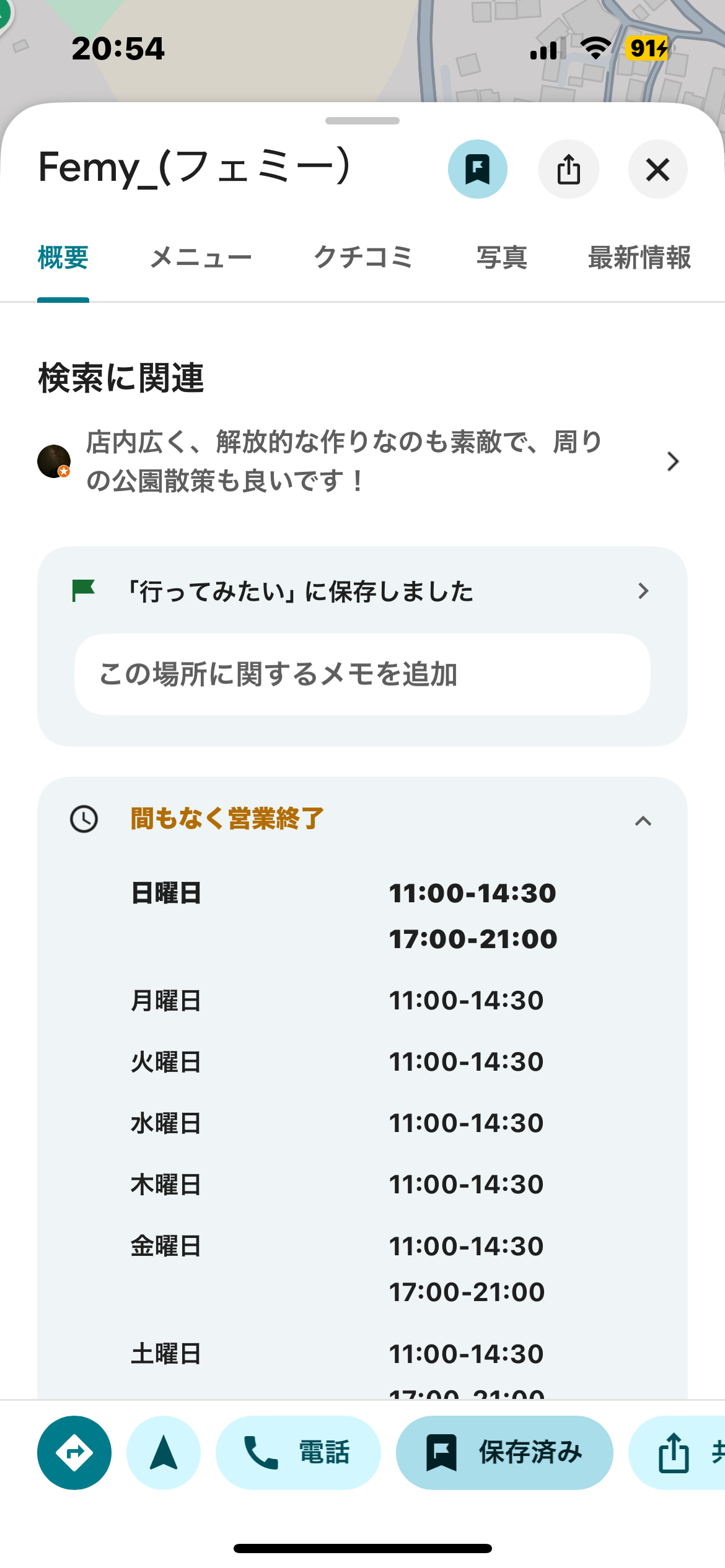Get directions to Femy

74,1452
